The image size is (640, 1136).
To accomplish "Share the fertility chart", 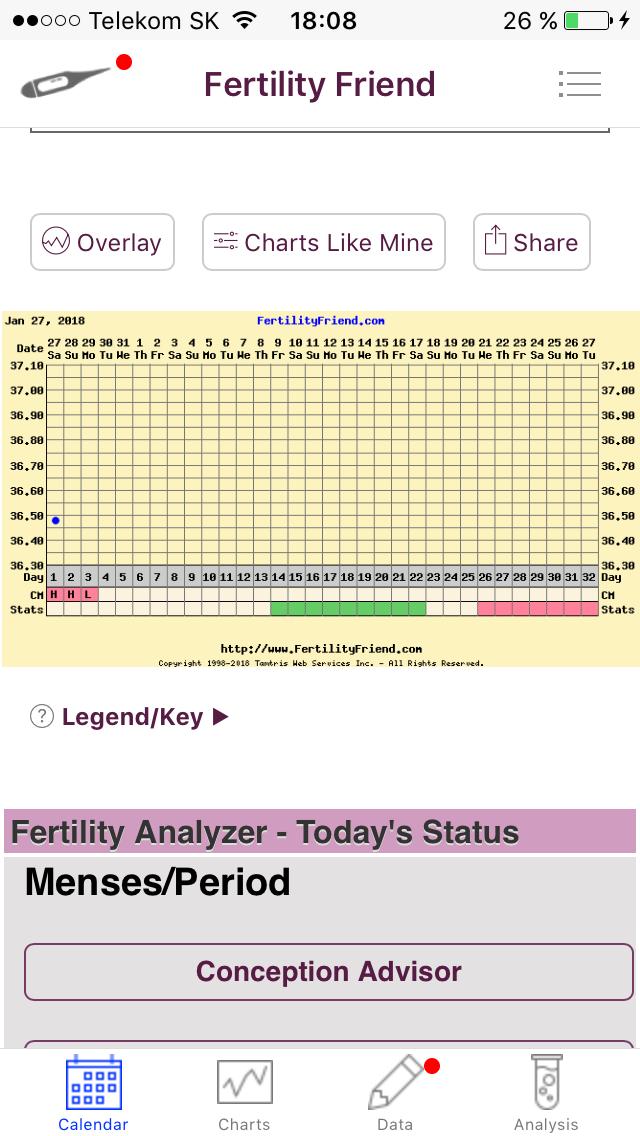I will click(531, 242).
